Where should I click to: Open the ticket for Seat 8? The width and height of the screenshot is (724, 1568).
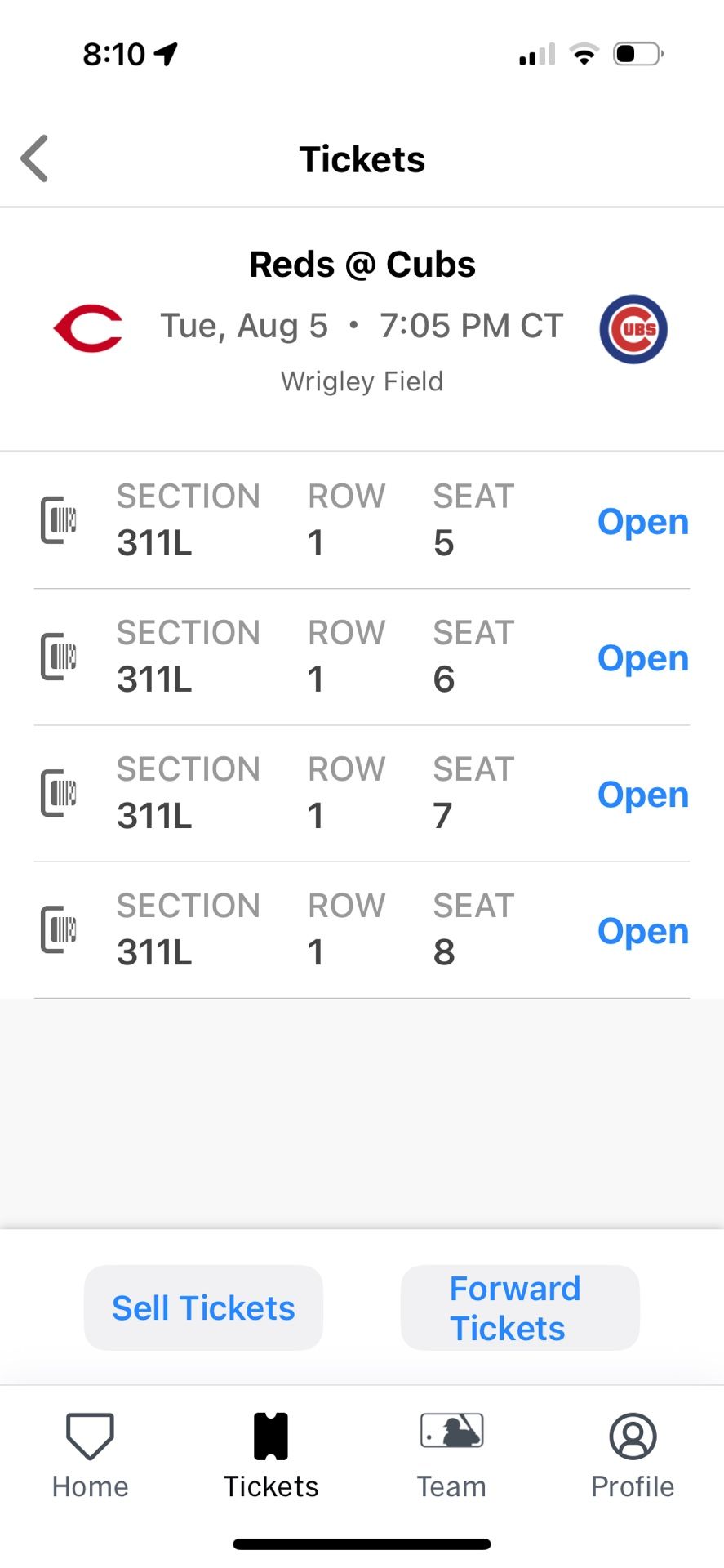click(642, 931)
